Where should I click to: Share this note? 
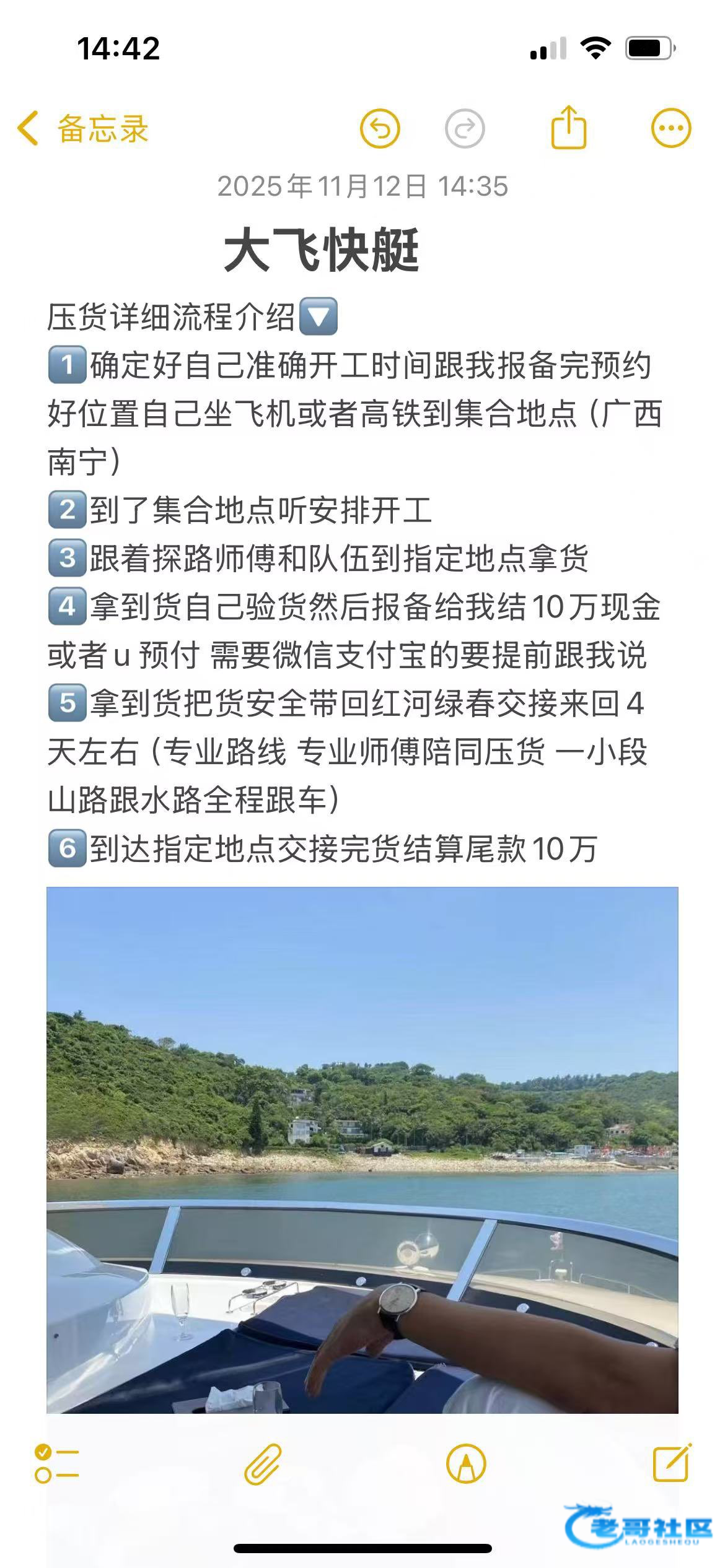(x=568, y=128)
